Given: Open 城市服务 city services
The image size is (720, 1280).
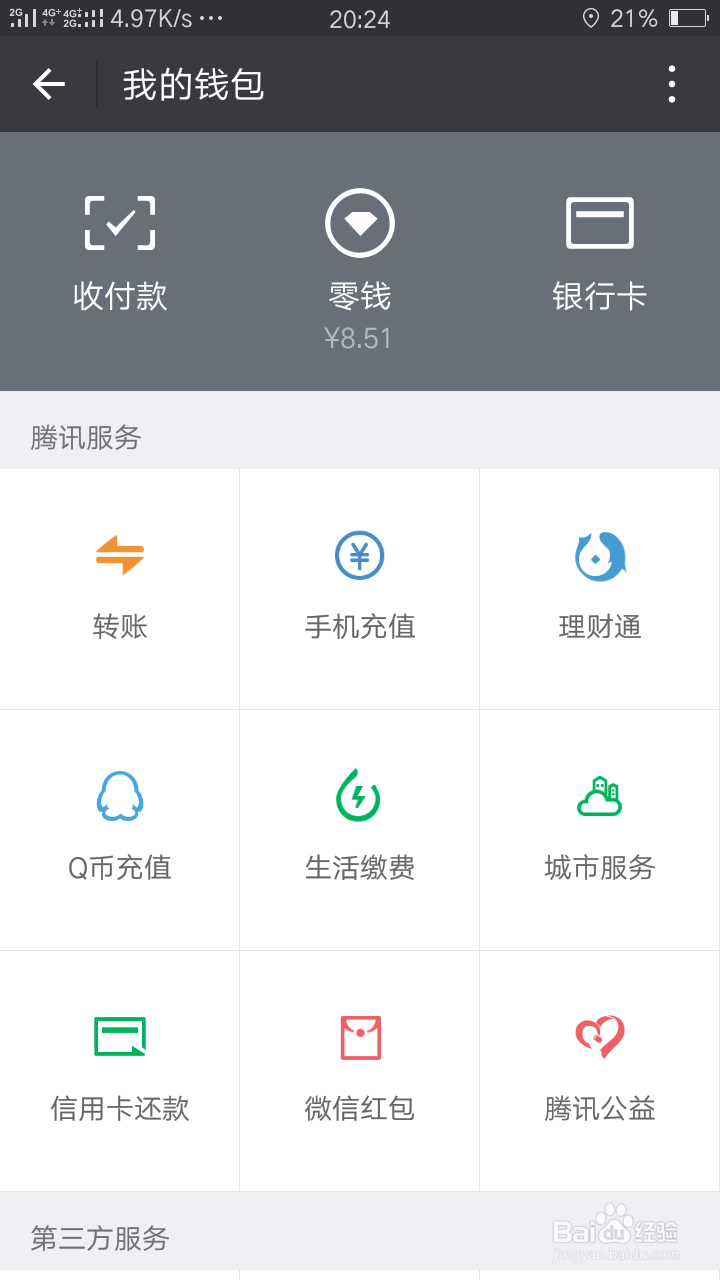Looking at the screenshot, I should pos(599,830).
